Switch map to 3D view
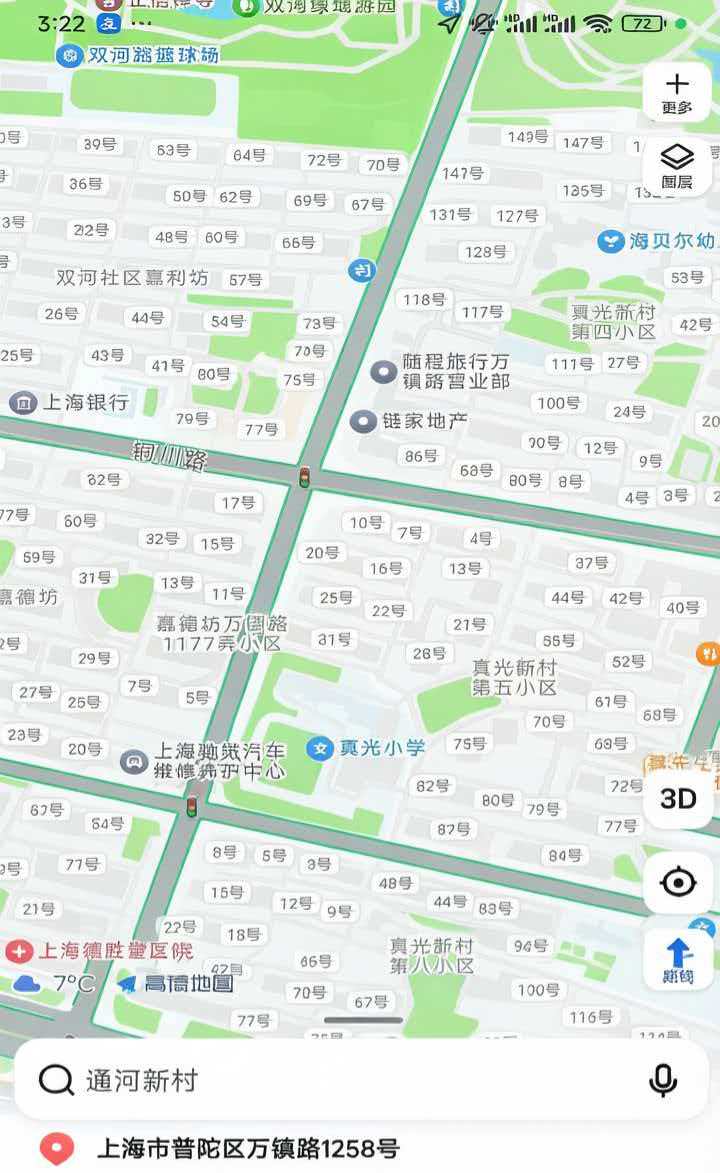This screenshot has height=1173, width=720. tap(678, 797)
